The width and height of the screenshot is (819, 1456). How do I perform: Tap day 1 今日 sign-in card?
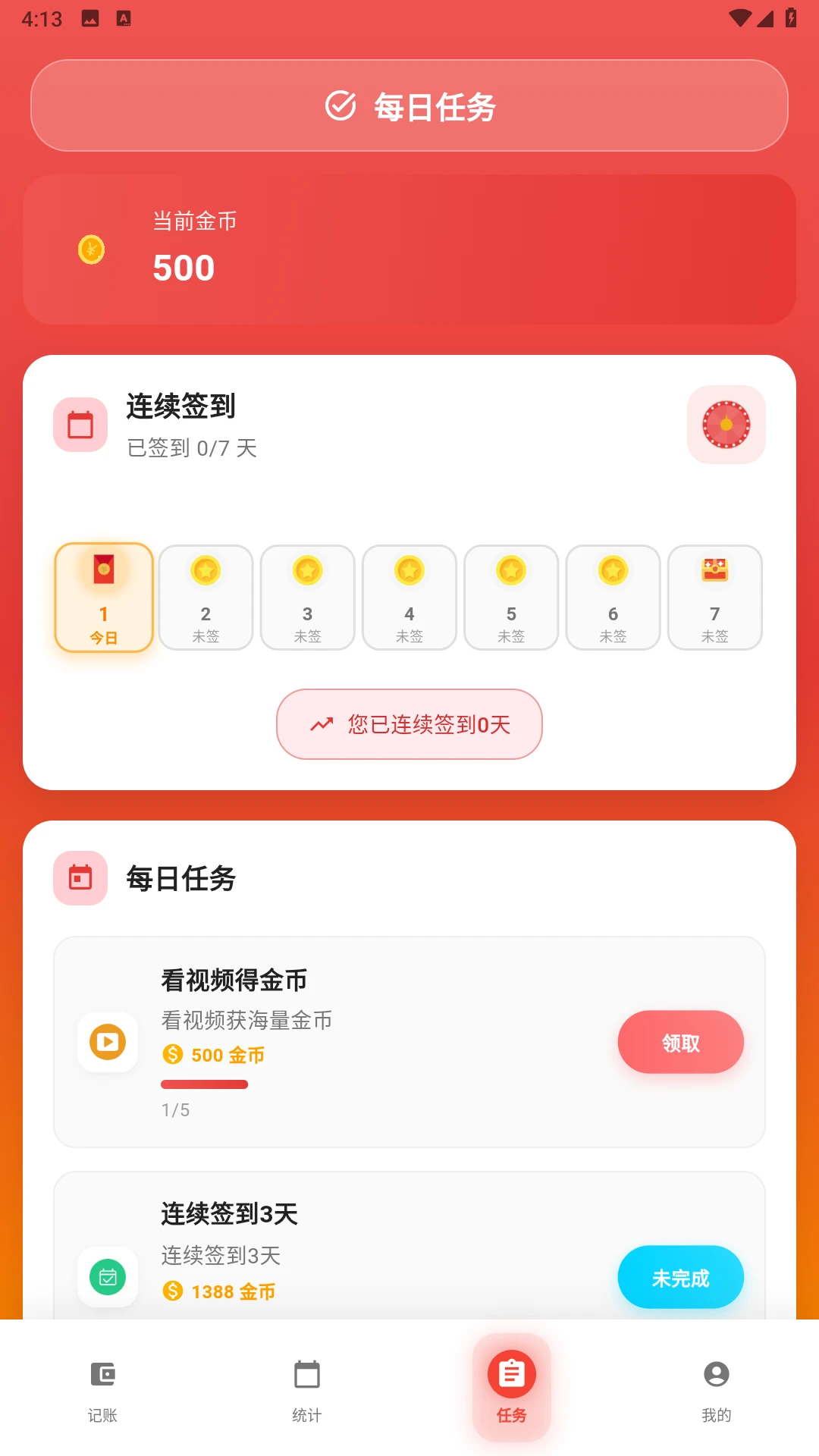click(x=103, y=598)
